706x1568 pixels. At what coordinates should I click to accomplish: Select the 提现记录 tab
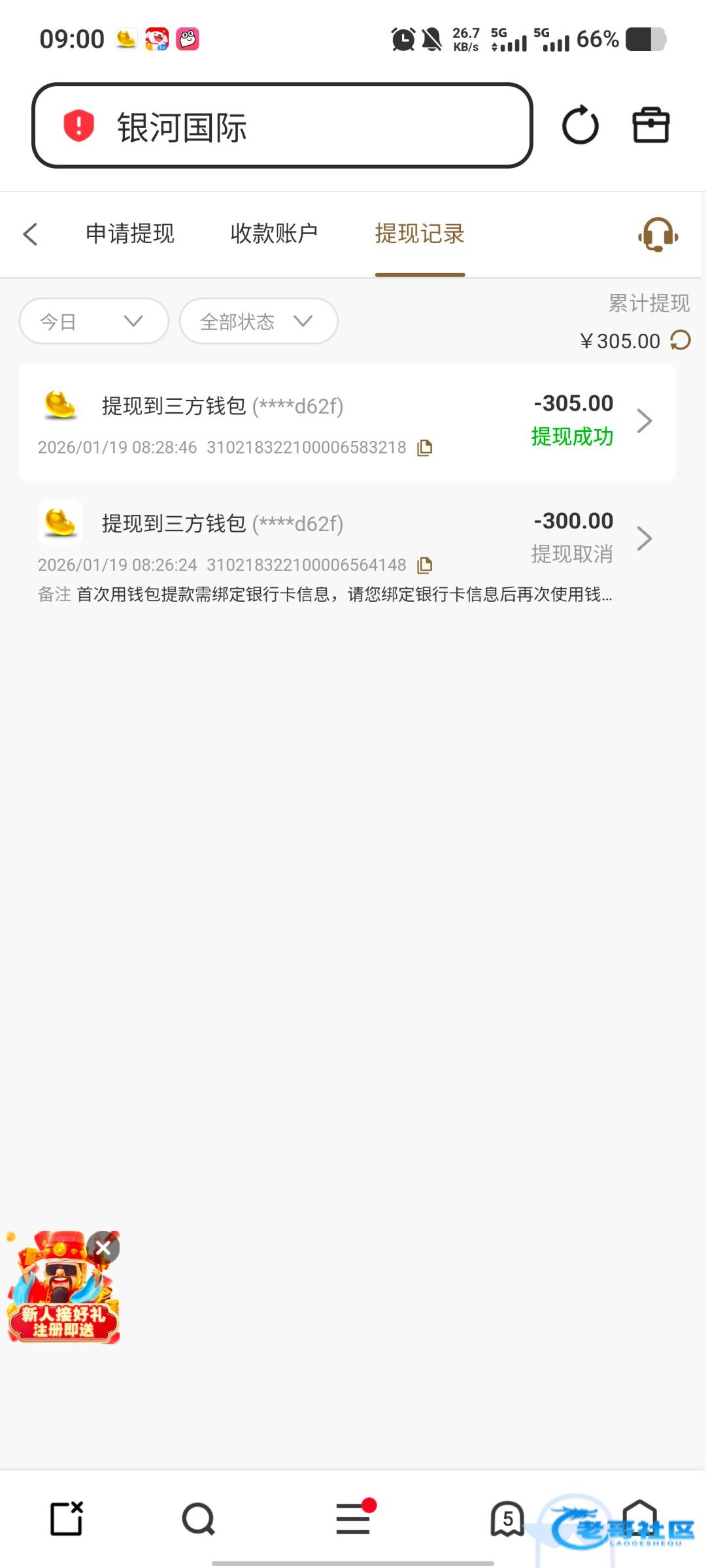[420, 234]
